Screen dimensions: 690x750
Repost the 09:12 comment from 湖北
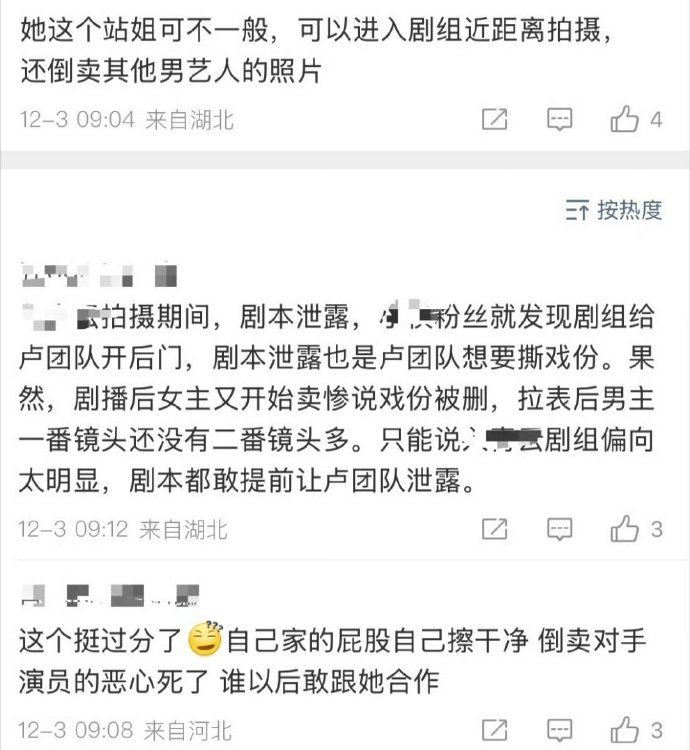[494, 529]
